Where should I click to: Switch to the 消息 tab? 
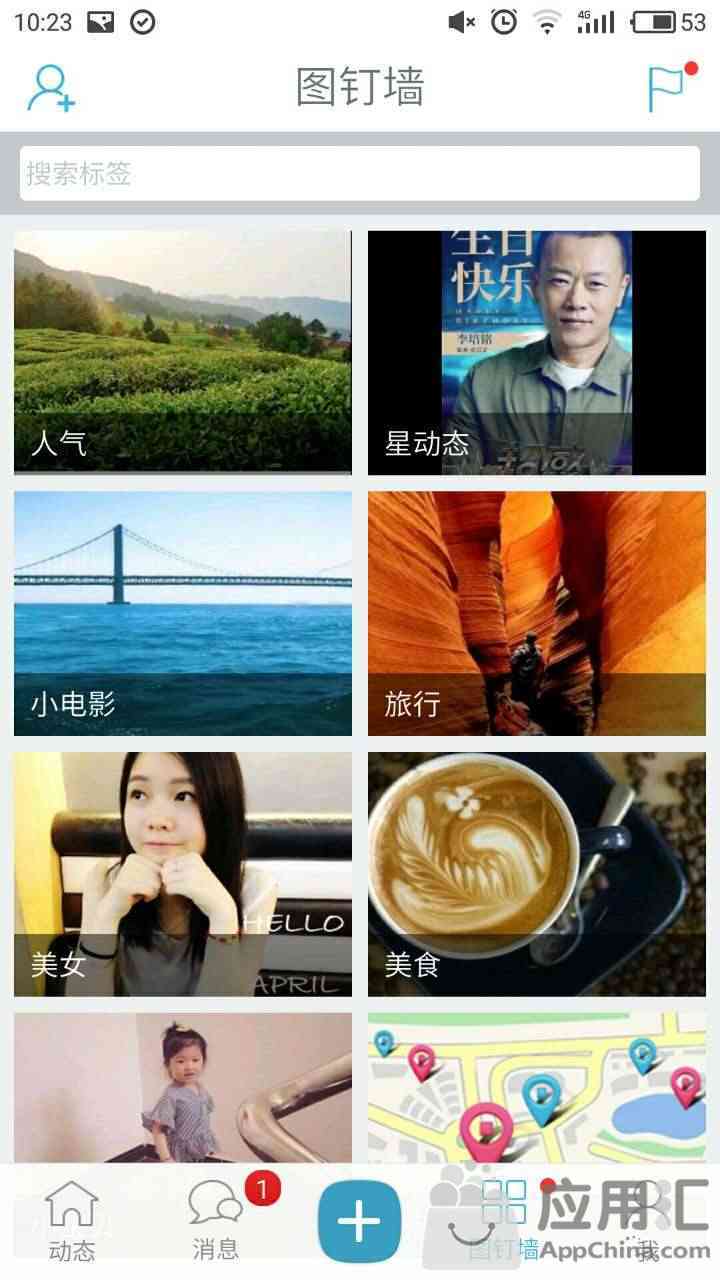coord(216,1221)
